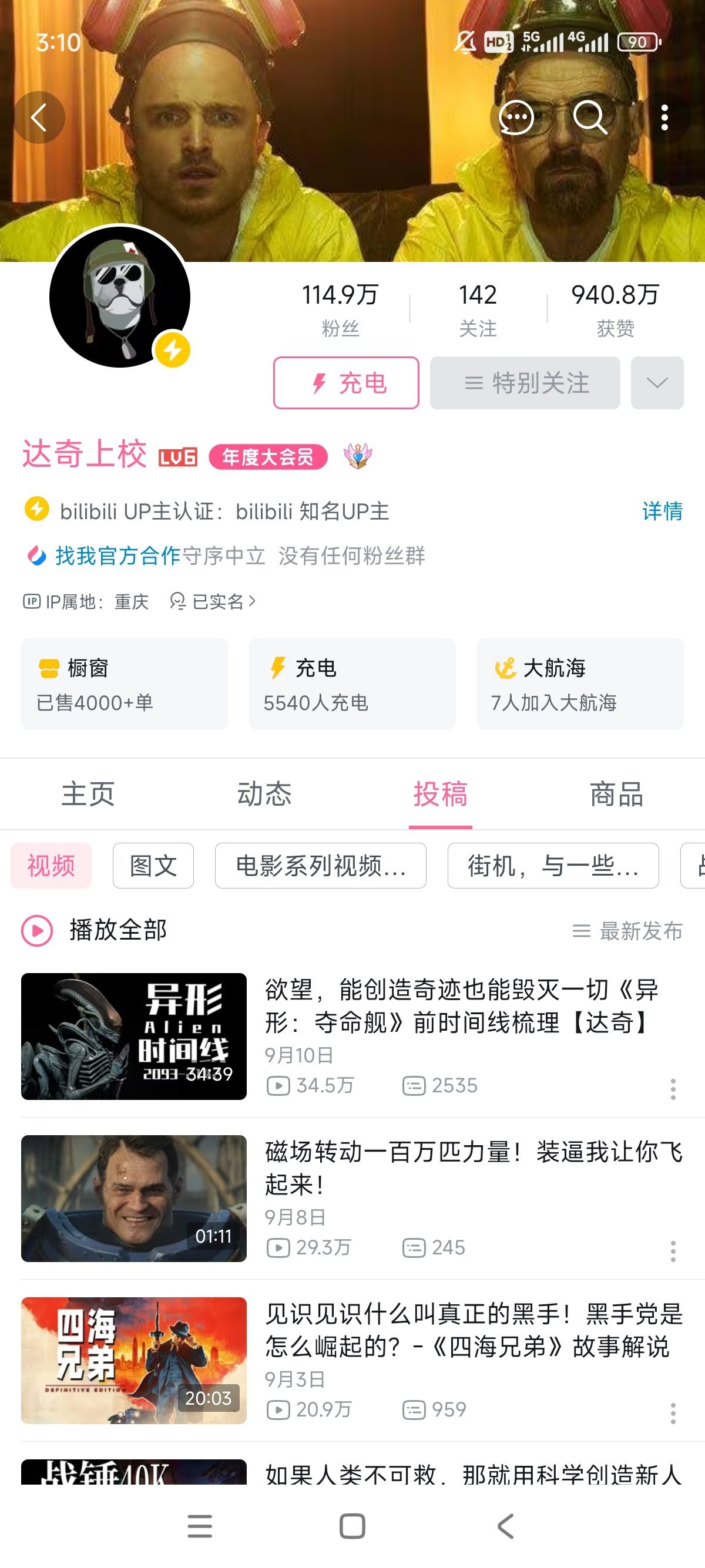Open search on this profile
705x1568 pixels.
coord(590,117)
